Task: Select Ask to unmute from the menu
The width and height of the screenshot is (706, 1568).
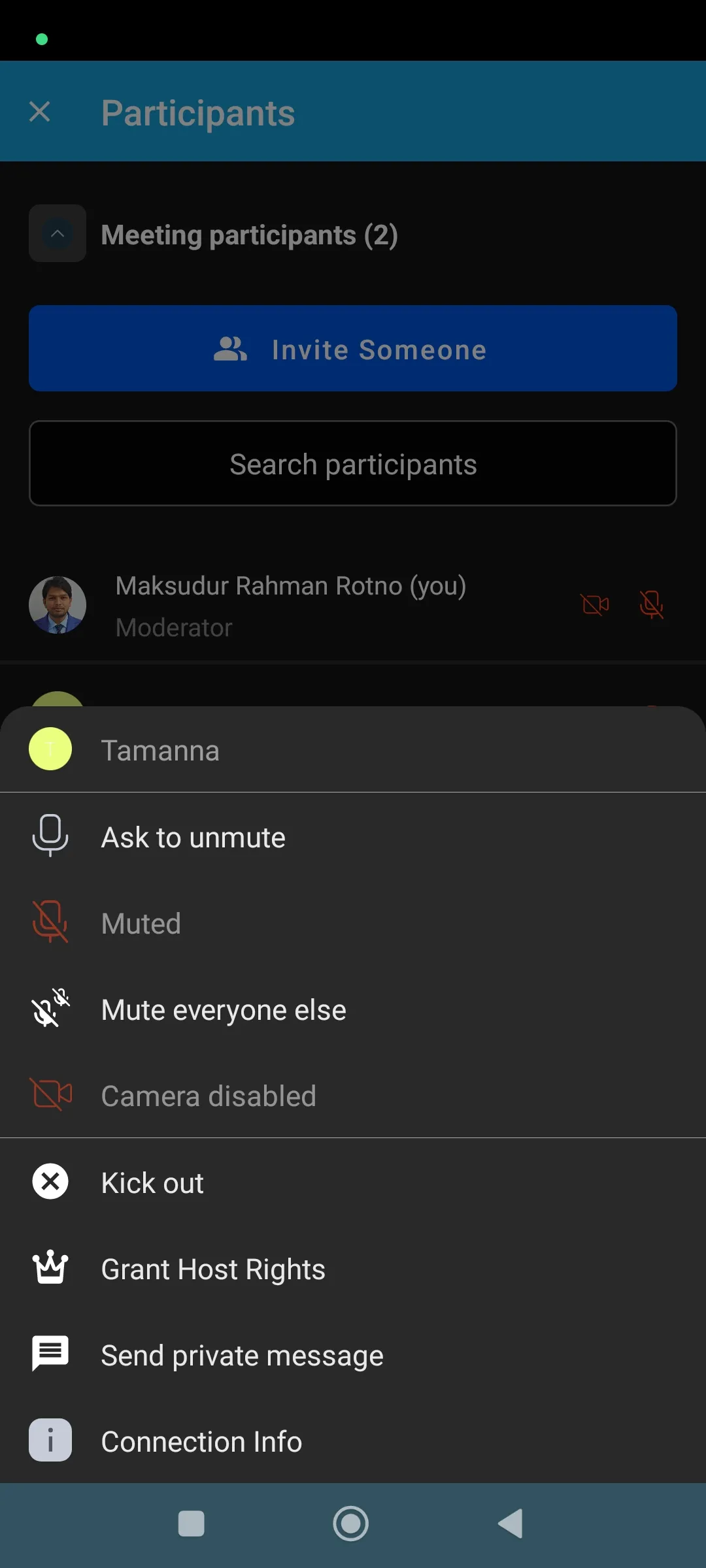Action: coord(193,836)
